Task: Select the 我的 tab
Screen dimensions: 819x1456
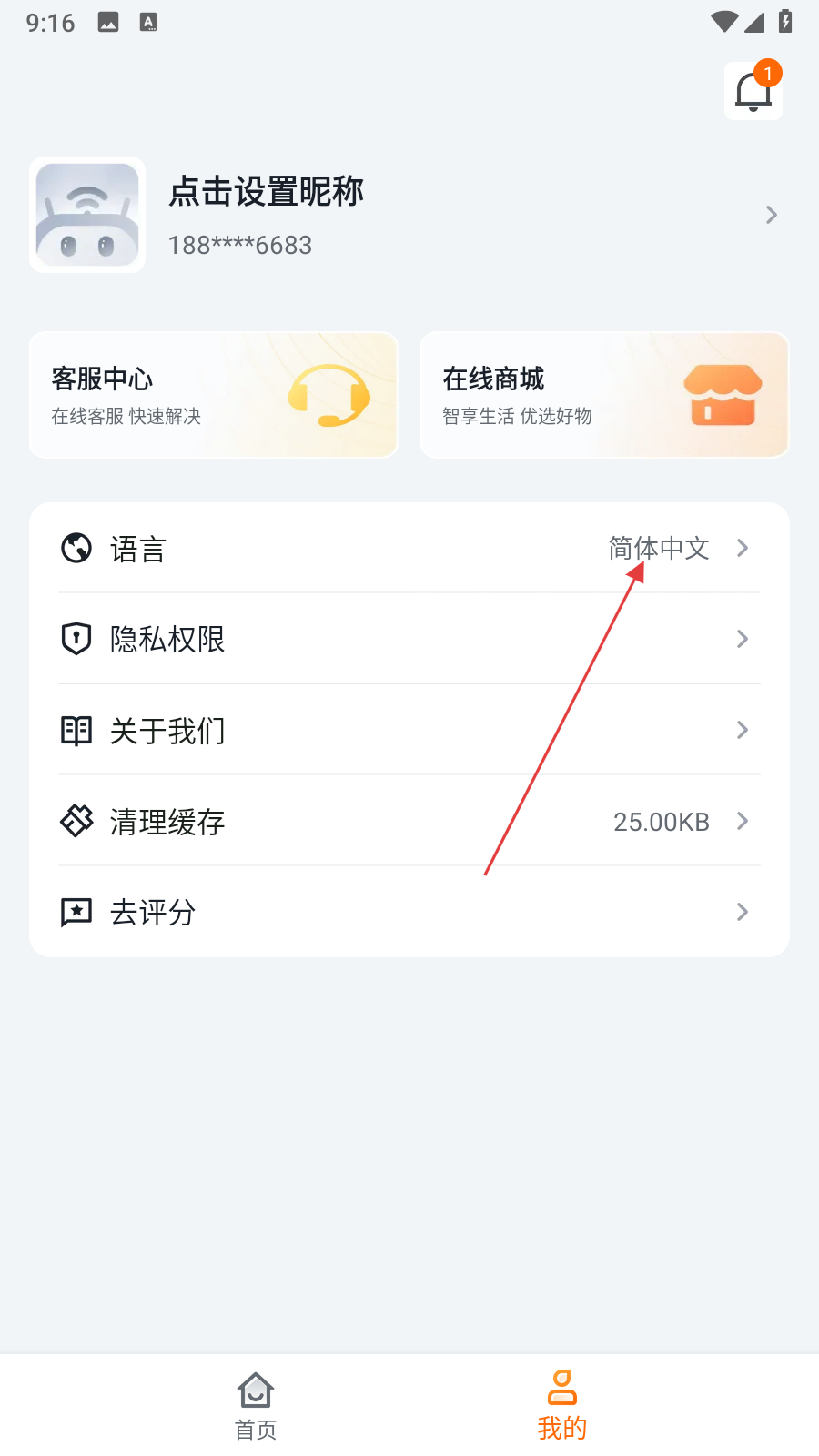Action: [x=562, y=1406]
